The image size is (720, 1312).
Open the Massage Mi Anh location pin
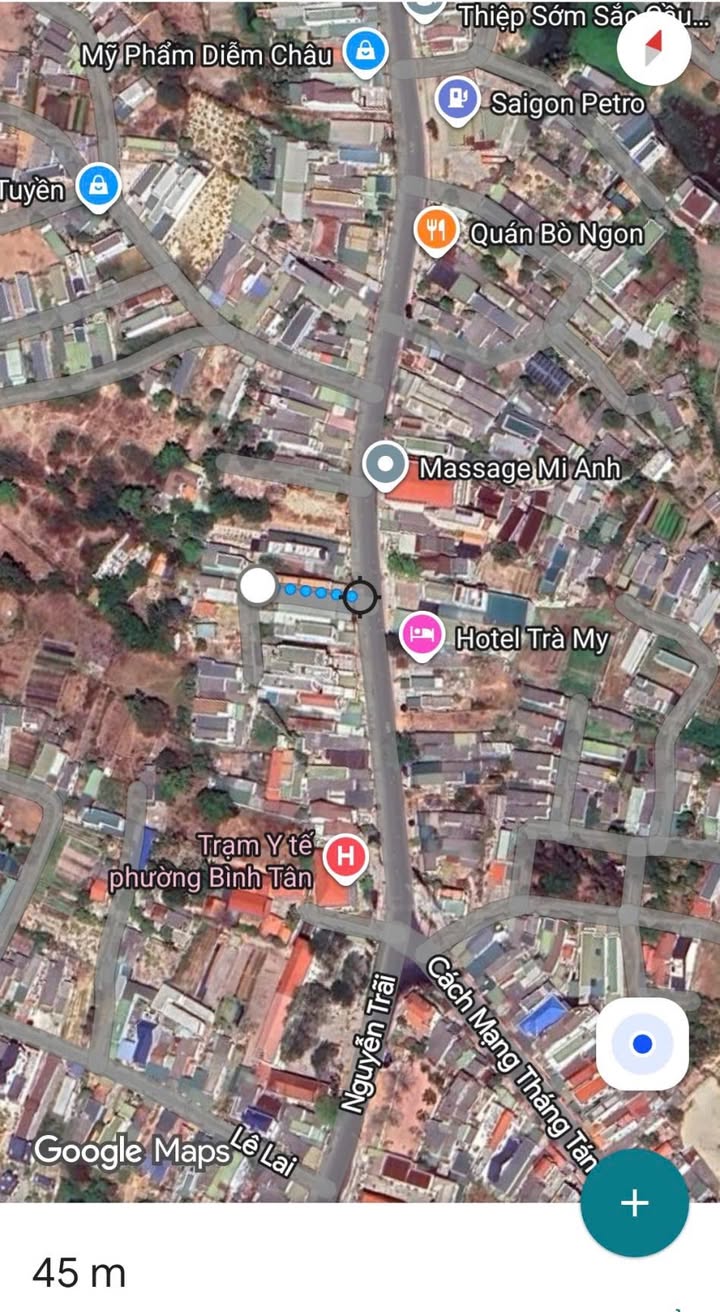click(385, 466)
